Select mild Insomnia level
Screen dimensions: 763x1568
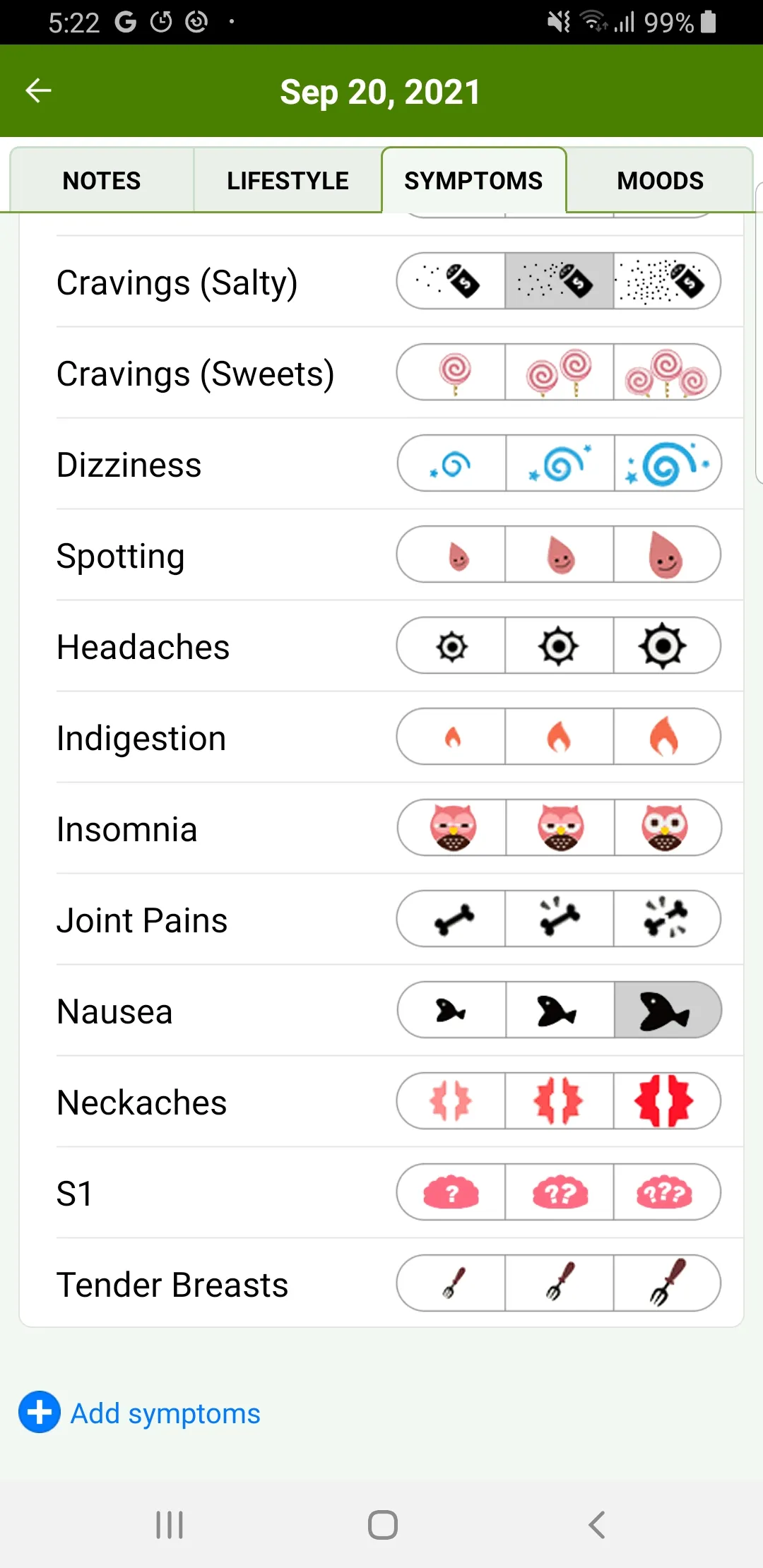pos(451,828)
